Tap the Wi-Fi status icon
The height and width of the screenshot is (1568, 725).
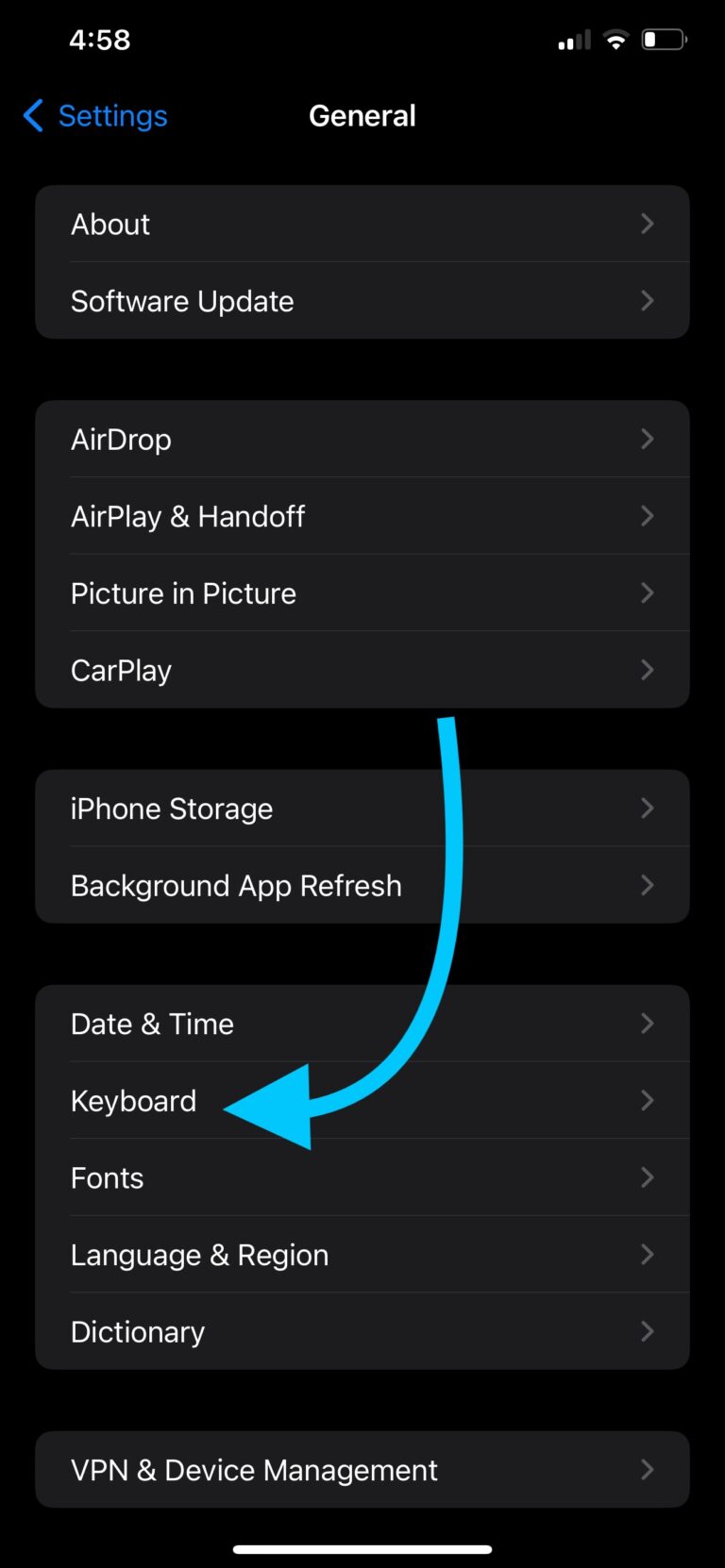(x=615, y=39)
